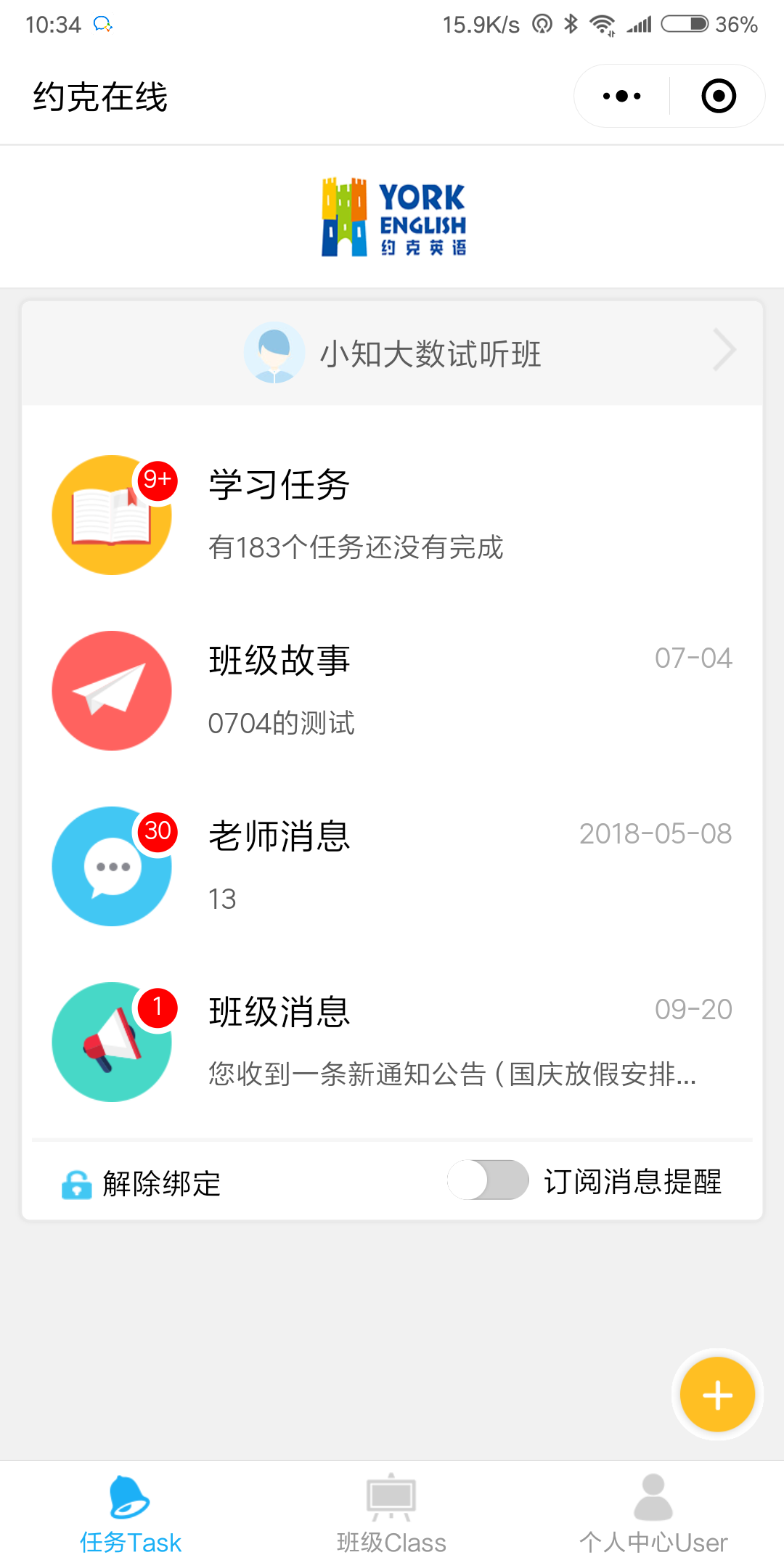Open the 小知大数试听班 class selector
This screenshot has height=1568, width=784.
pyautogui.click(x=392, y=353)
